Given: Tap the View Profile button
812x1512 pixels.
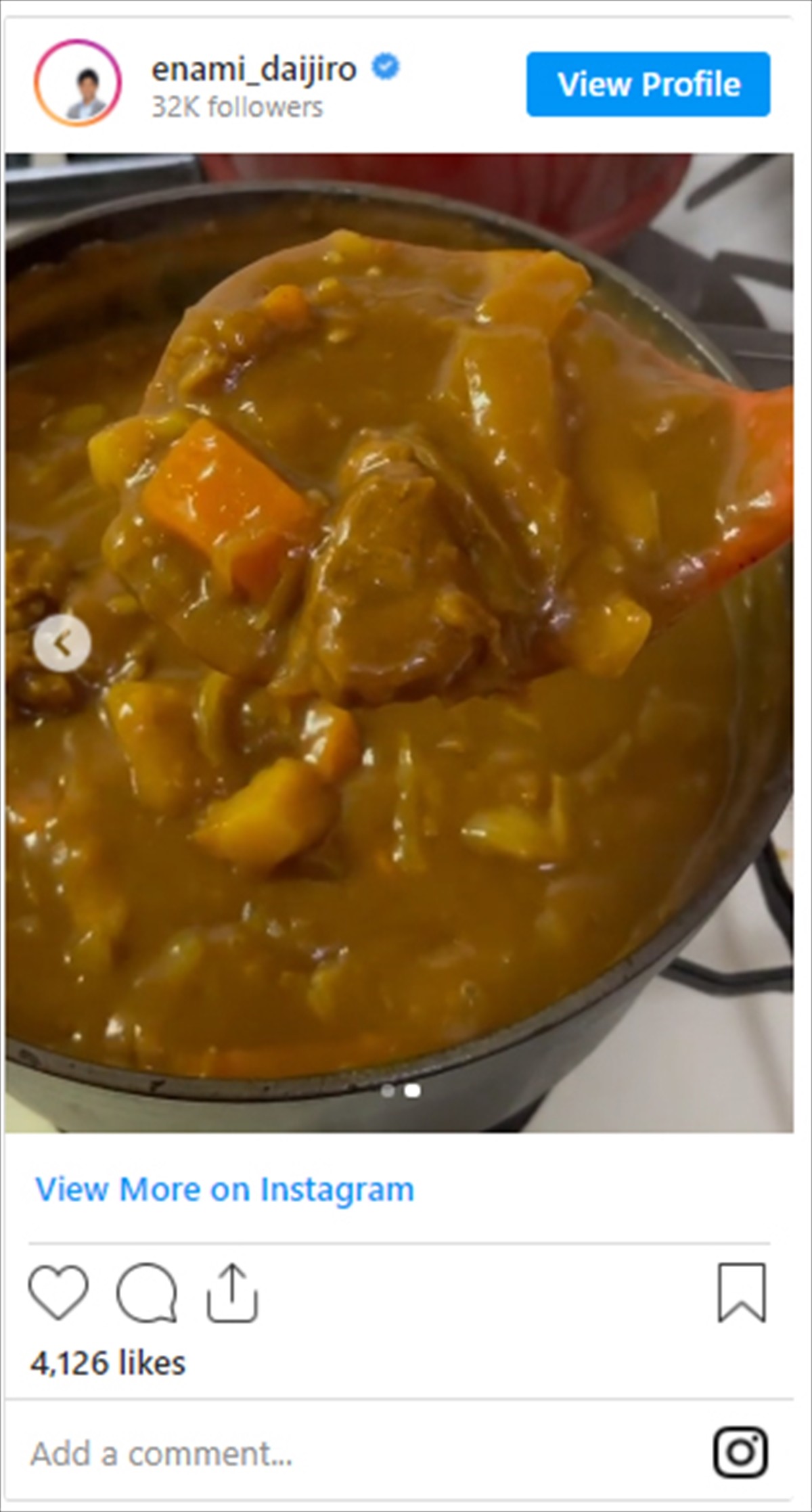Looking at the screenshot, I should click(x=648, y=84).
